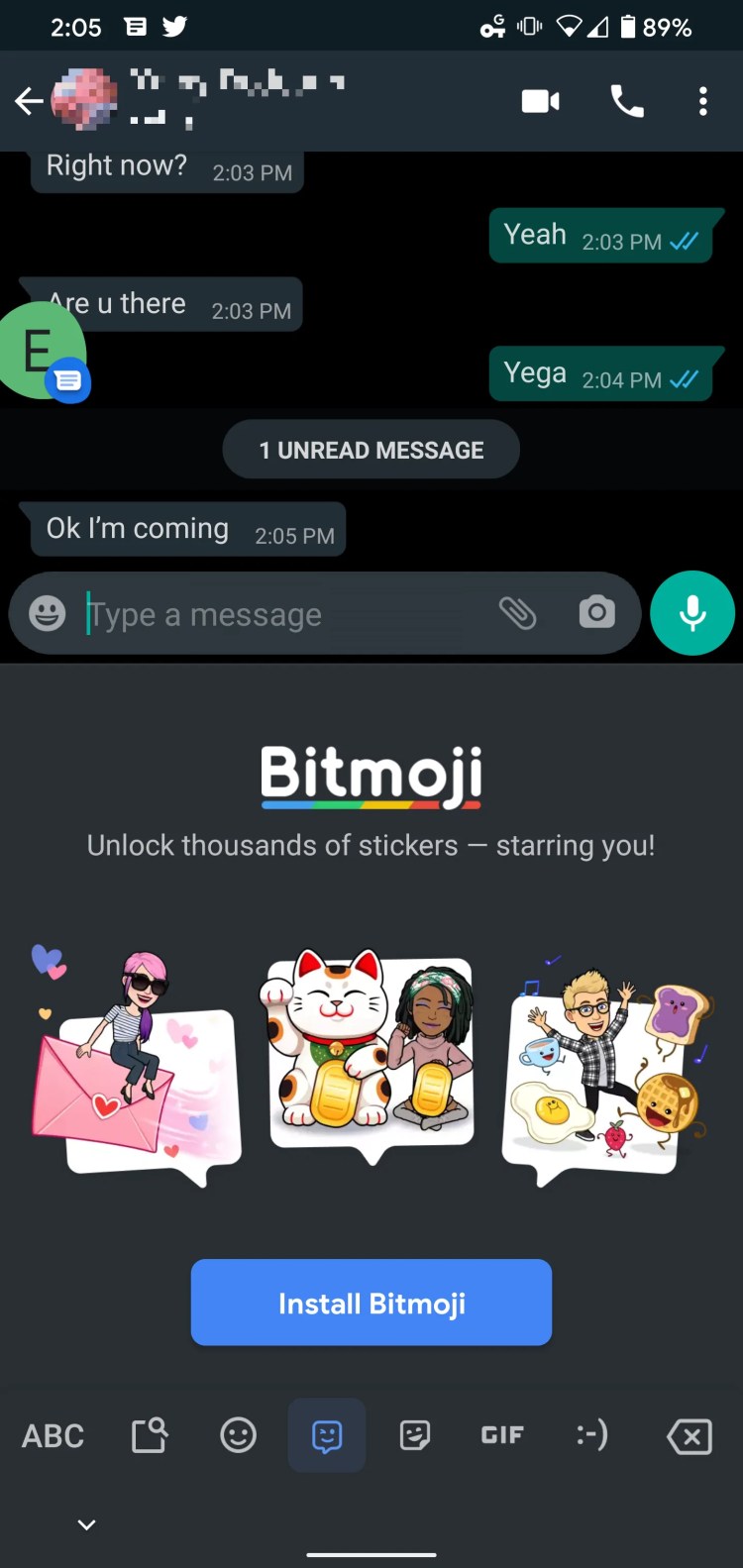Open the camera from the message bar
This screenshot has width=743, height=1568.
[x=596, y=613]
